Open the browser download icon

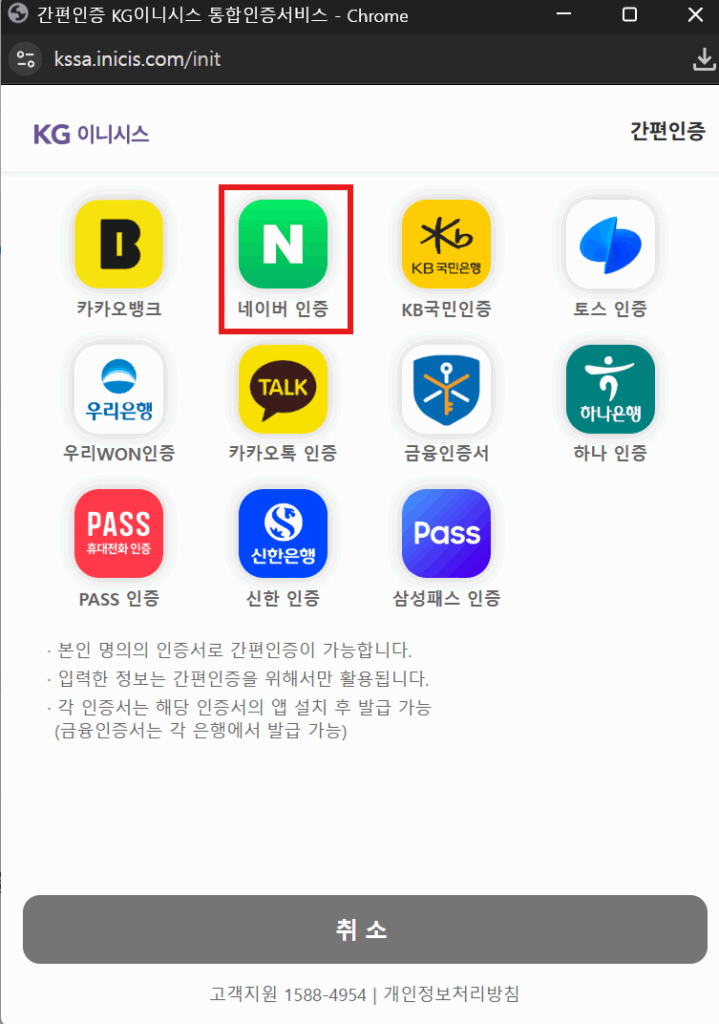pyautogui.click(x=704, y=59)
